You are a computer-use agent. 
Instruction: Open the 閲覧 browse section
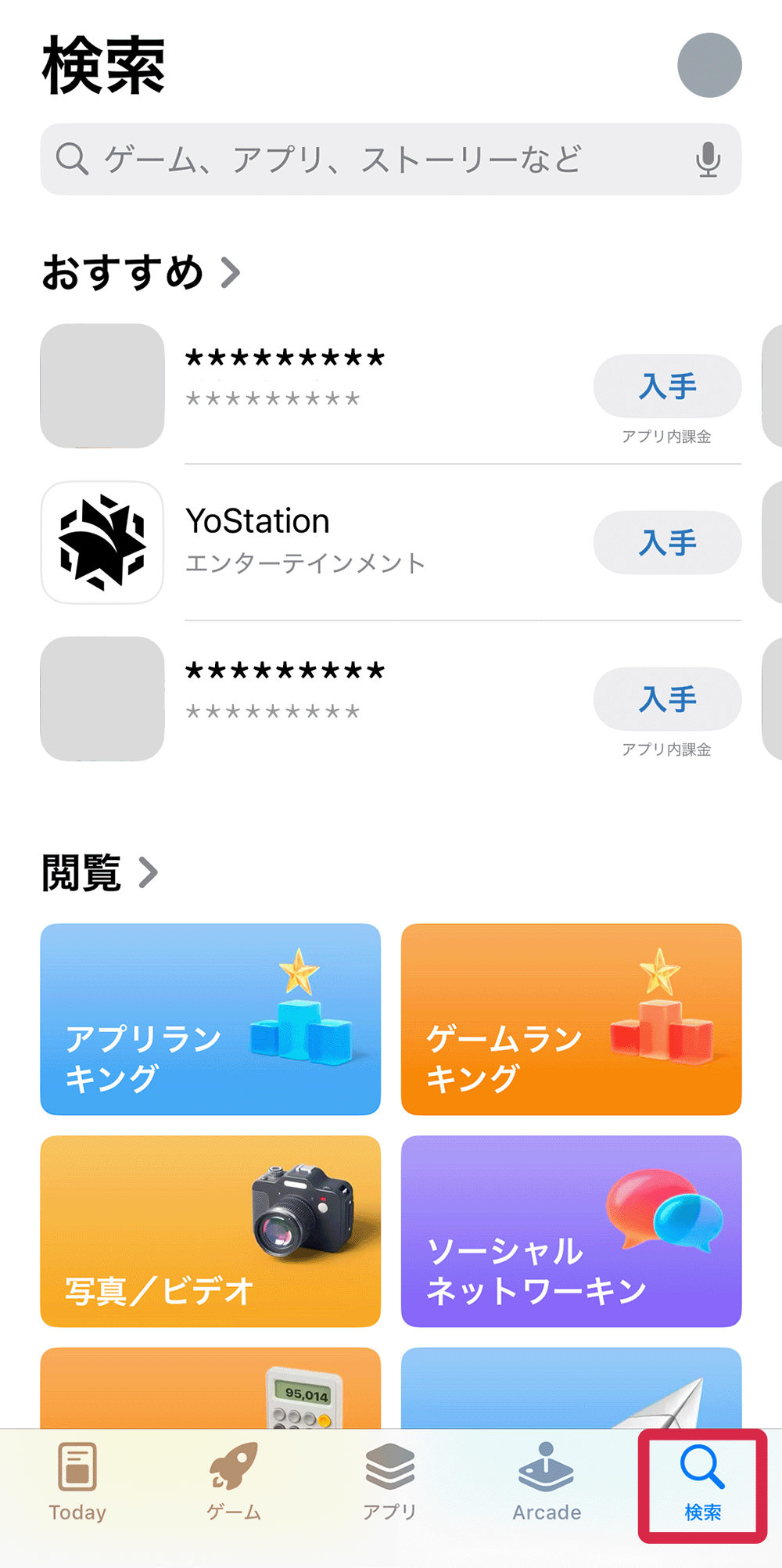[99, 872]
